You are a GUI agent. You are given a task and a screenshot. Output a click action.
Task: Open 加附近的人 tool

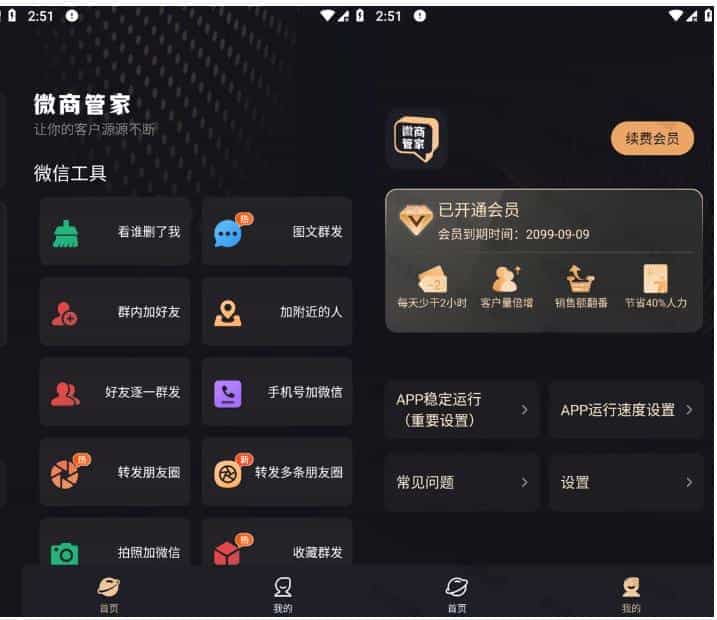(277, 312)
